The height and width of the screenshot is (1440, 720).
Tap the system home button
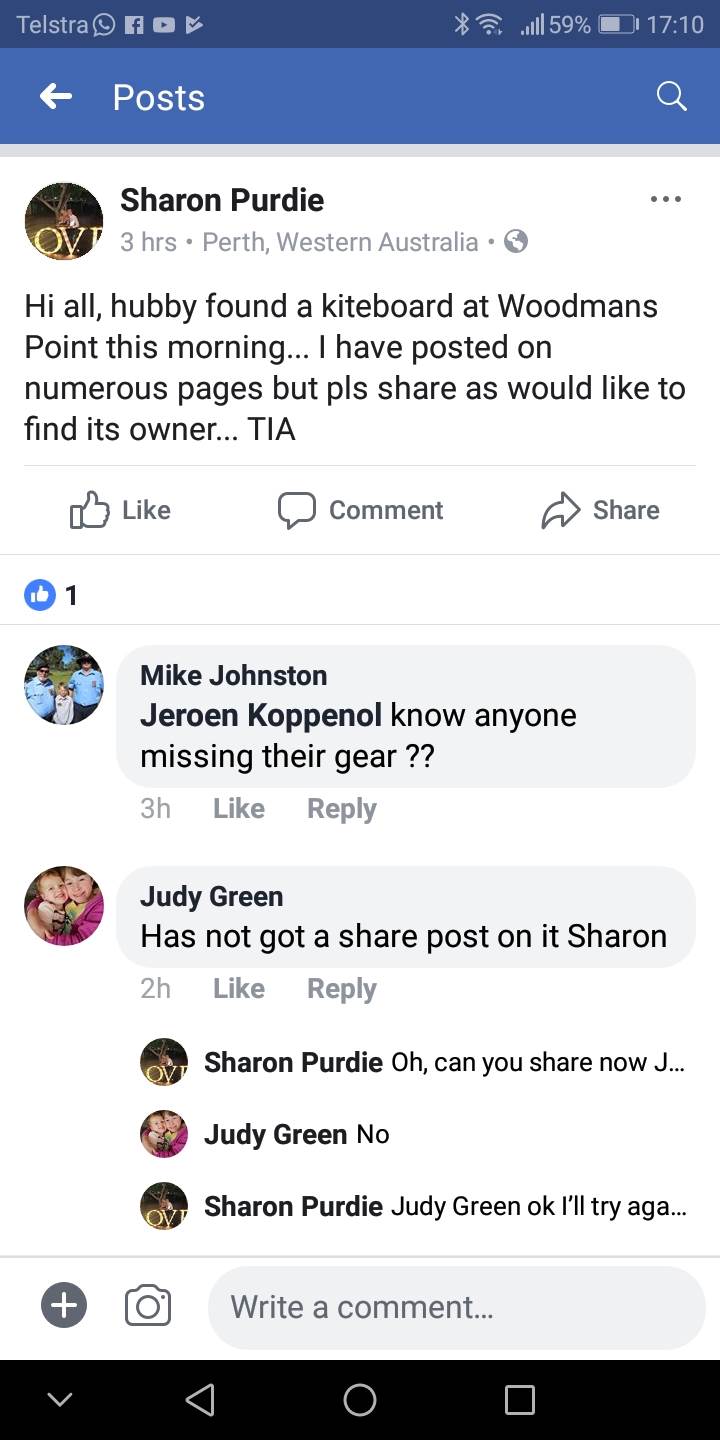(x=360, y=1400)
